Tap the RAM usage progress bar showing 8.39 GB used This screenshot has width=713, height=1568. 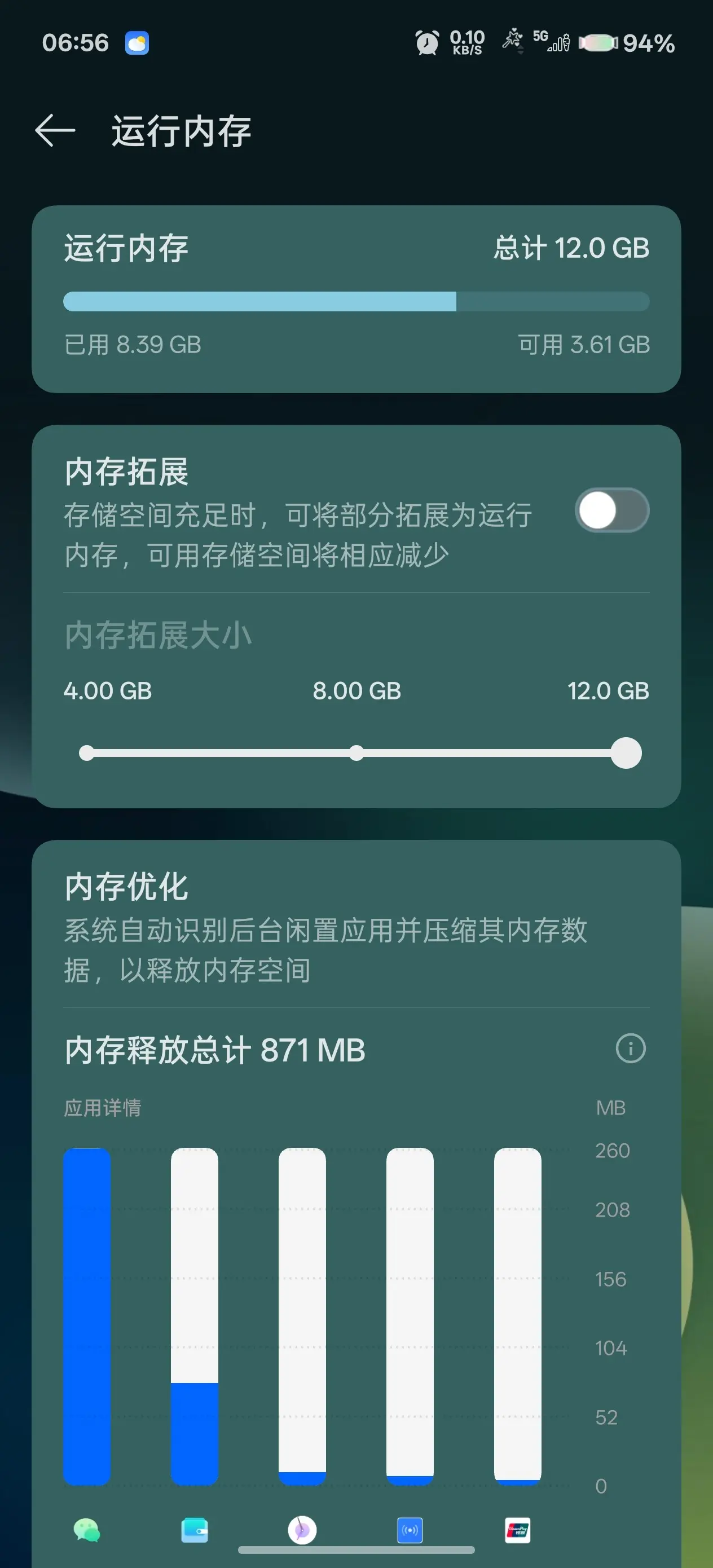[356, 301]
